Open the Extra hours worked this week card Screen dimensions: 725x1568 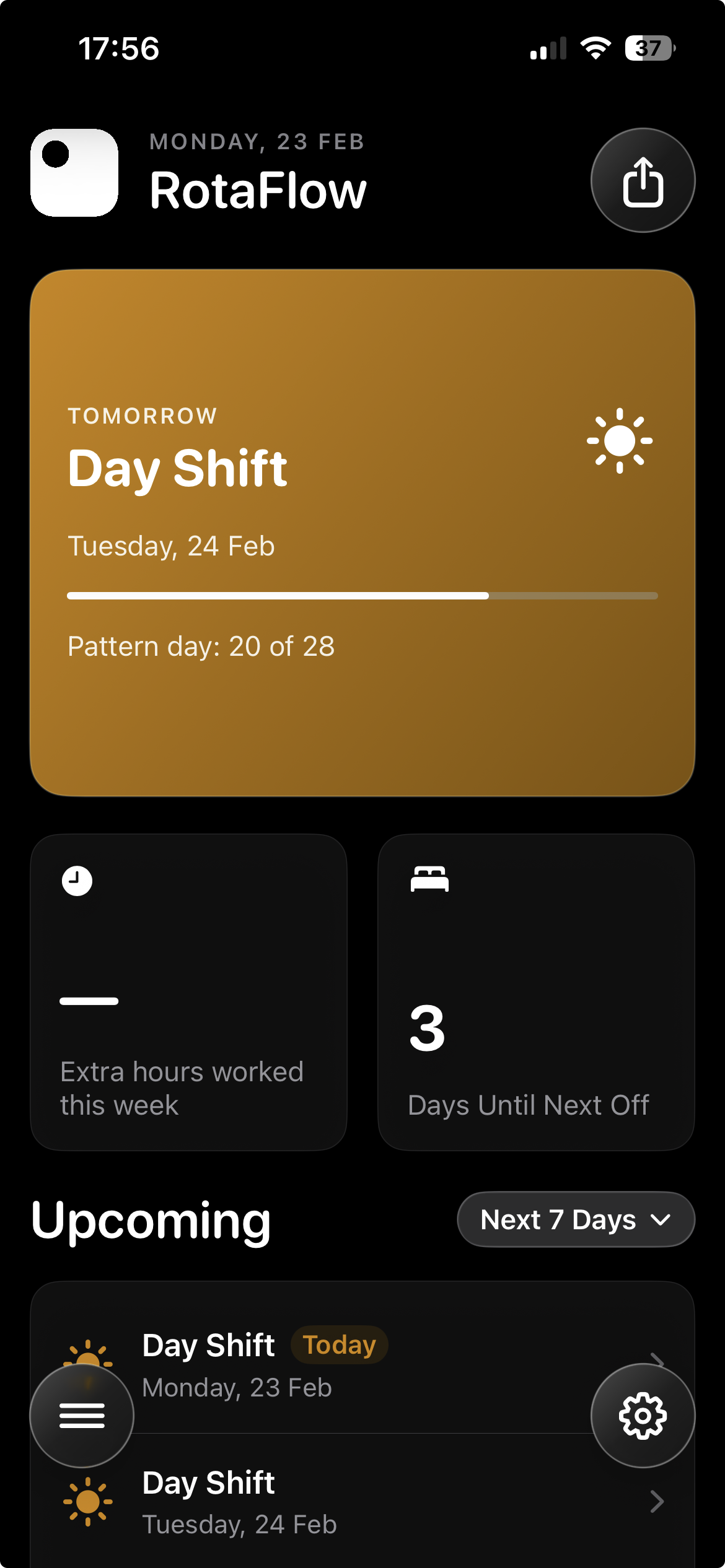tap(188, 992)
